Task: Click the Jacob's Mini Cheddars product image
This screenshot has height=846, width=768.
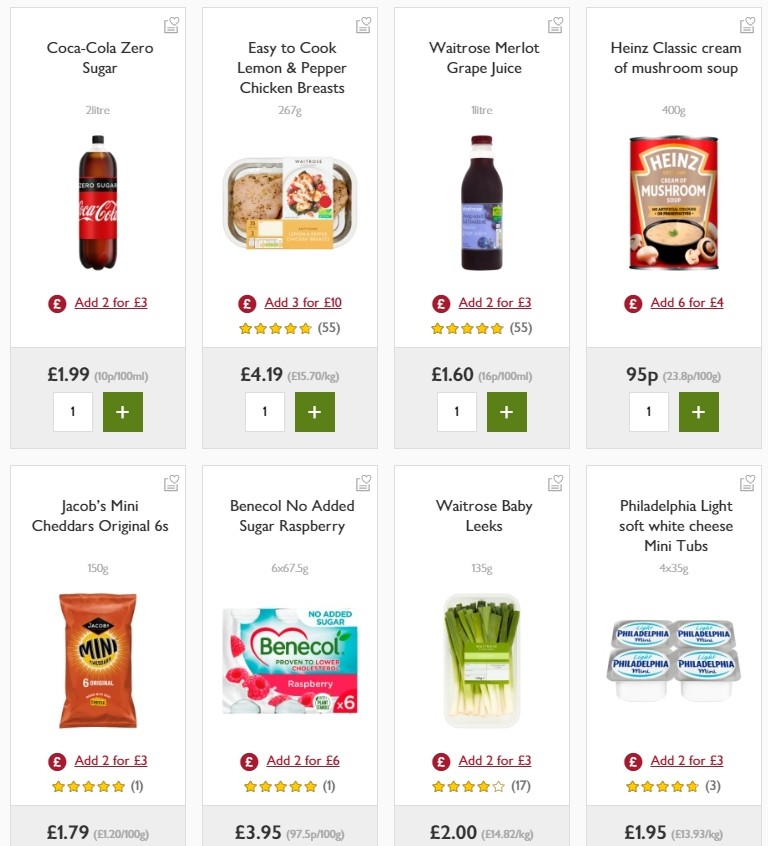Action: [x=96, y=660]
